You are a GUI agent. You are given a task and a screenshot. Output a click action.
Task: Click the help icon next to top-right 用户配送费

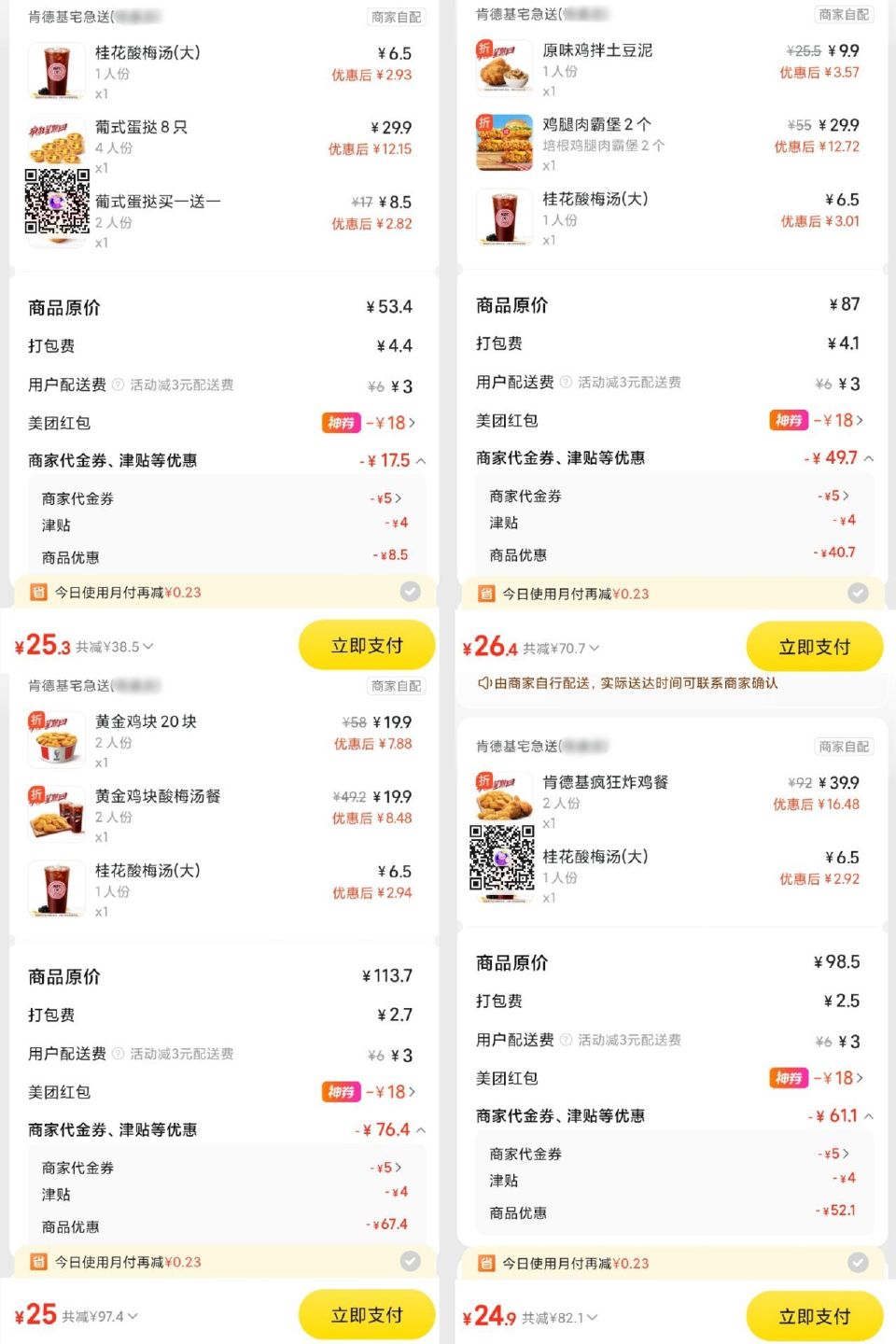coord(564,382)
